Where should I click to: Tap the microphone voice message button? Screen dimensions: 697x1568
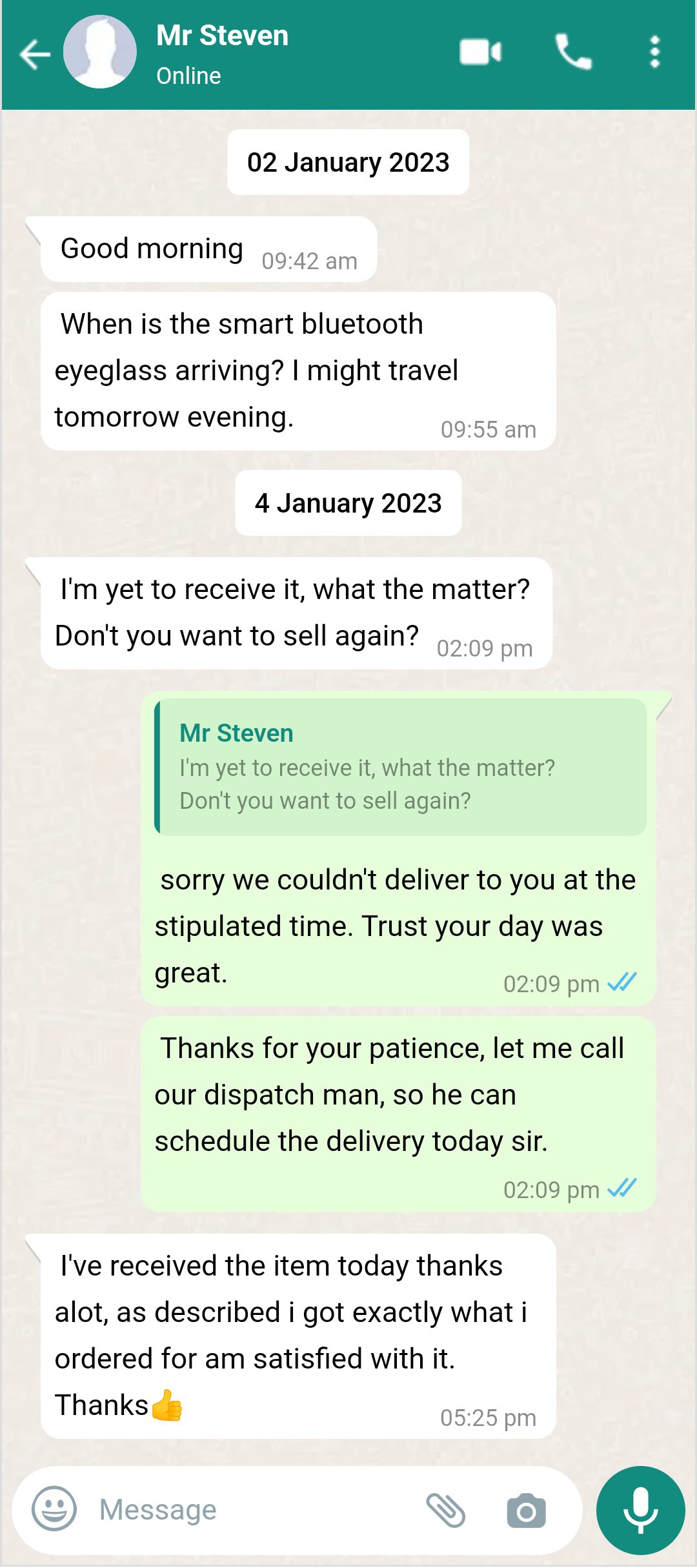coord(640,1510)
